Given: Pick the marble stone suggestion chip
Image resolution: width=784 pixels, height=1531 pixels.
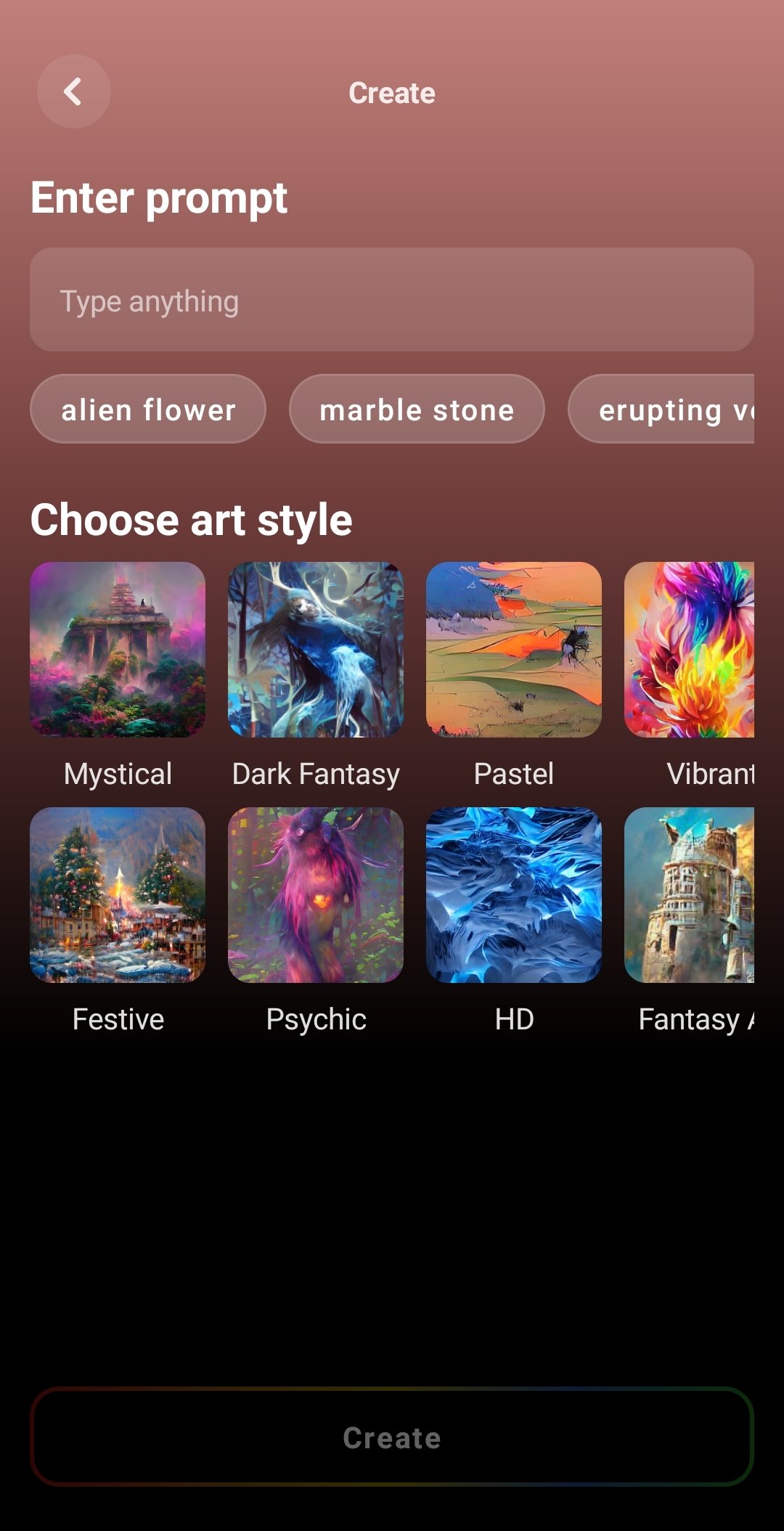Looking at the screenshot, I should tap(417, 409).
